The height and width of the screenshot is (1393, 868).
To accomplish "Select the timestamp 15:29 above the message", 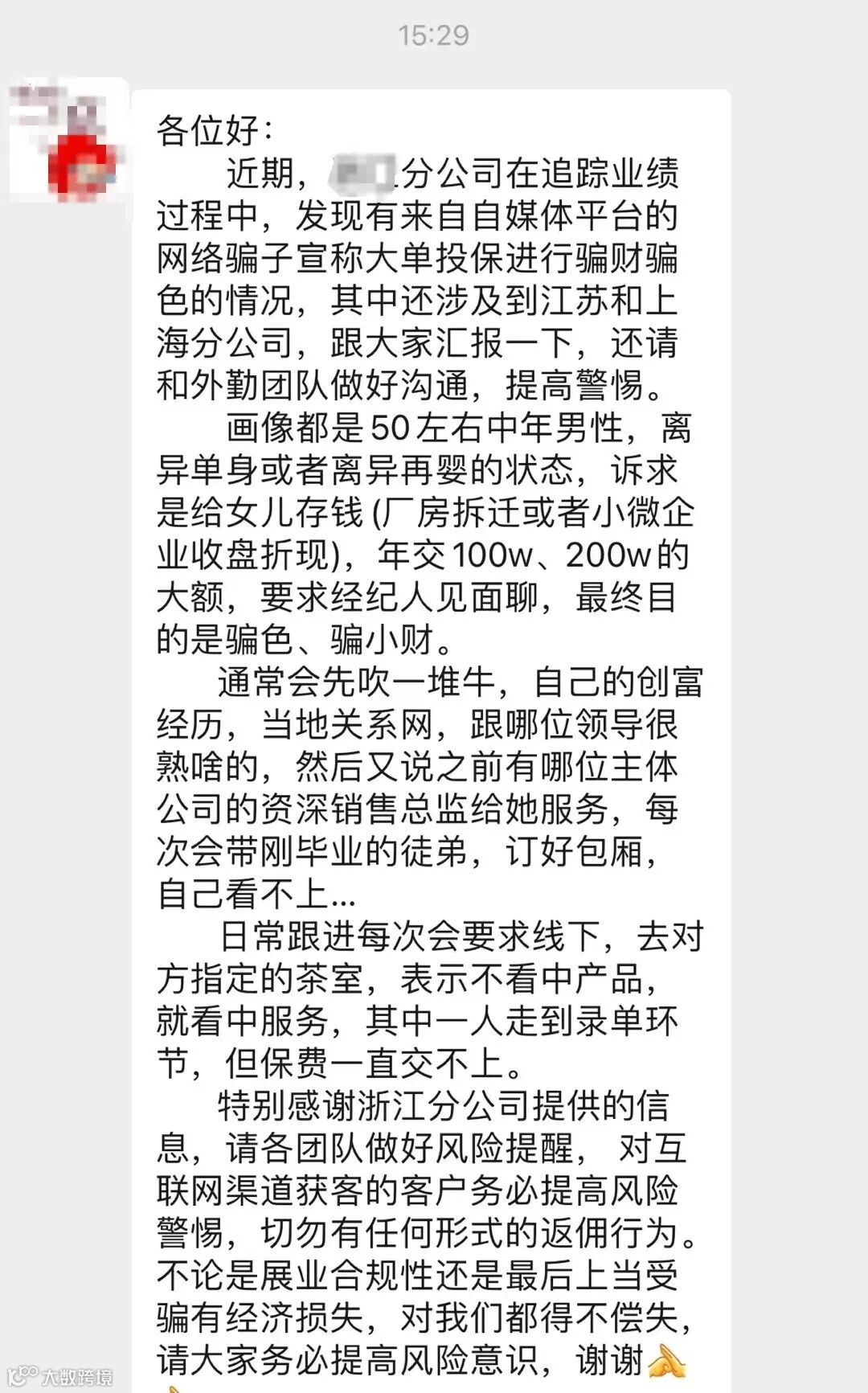I will click(434, 34).
